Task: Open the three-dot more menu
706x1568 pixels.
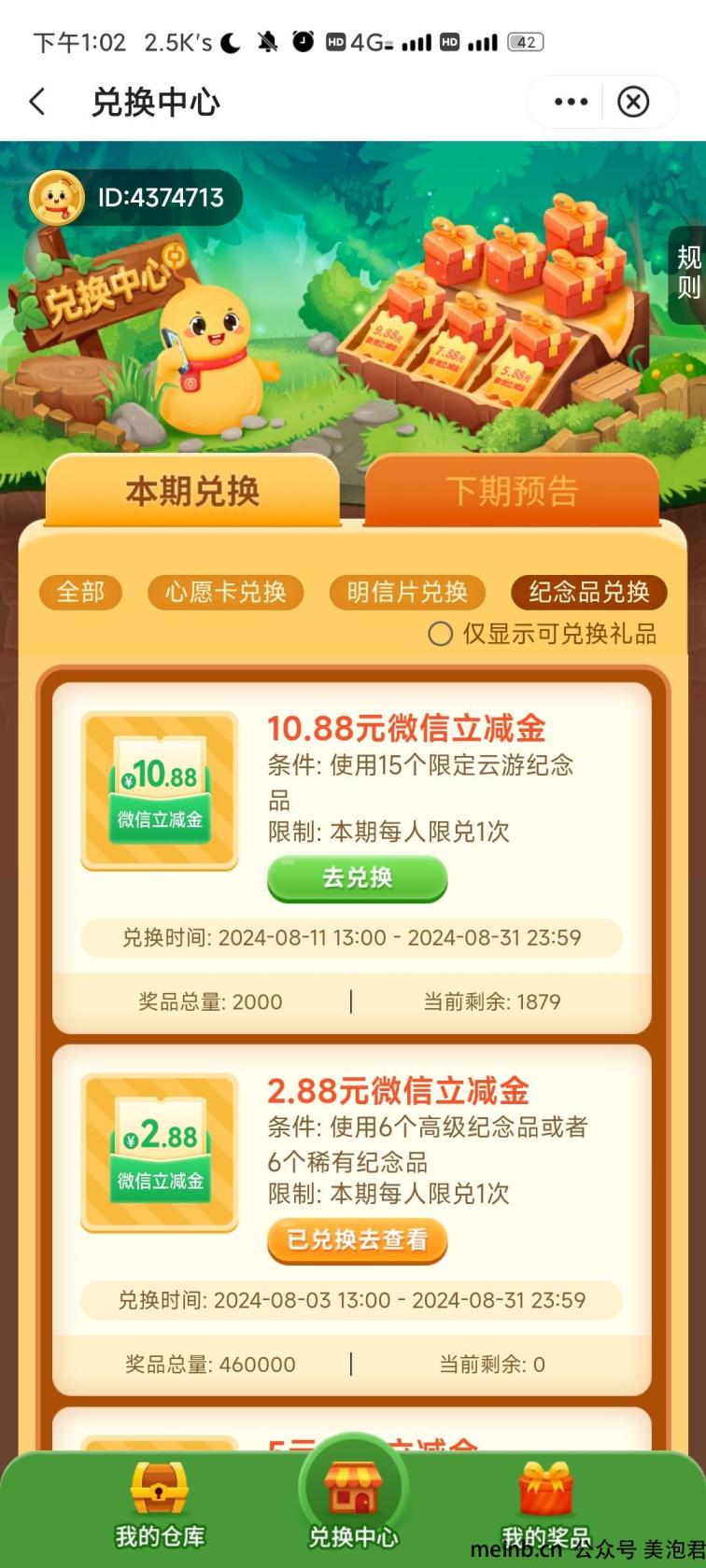Action: [x=571, y=102]
